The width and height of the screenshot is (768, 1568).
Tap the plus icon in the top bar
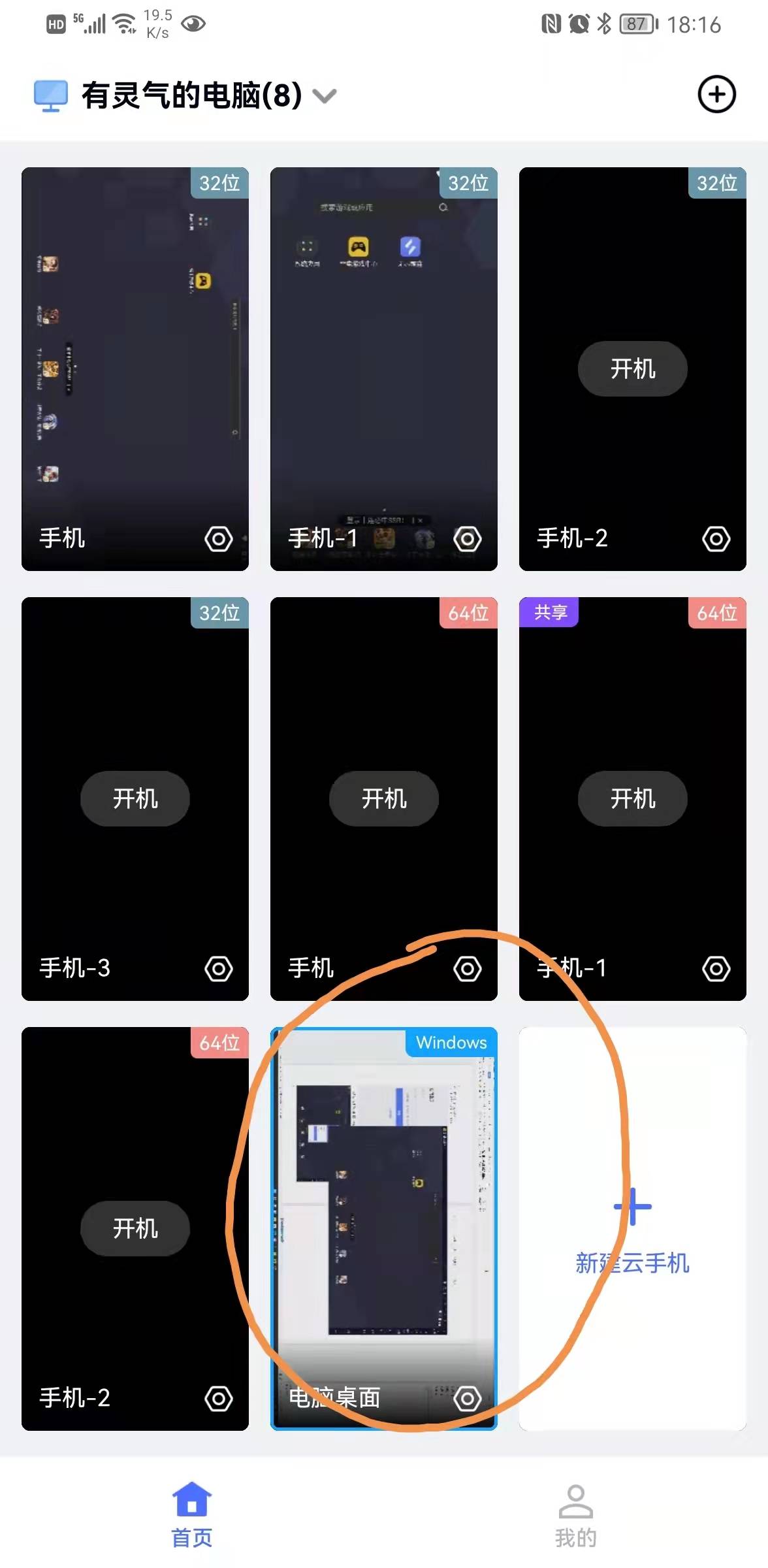tap(716, 95)
